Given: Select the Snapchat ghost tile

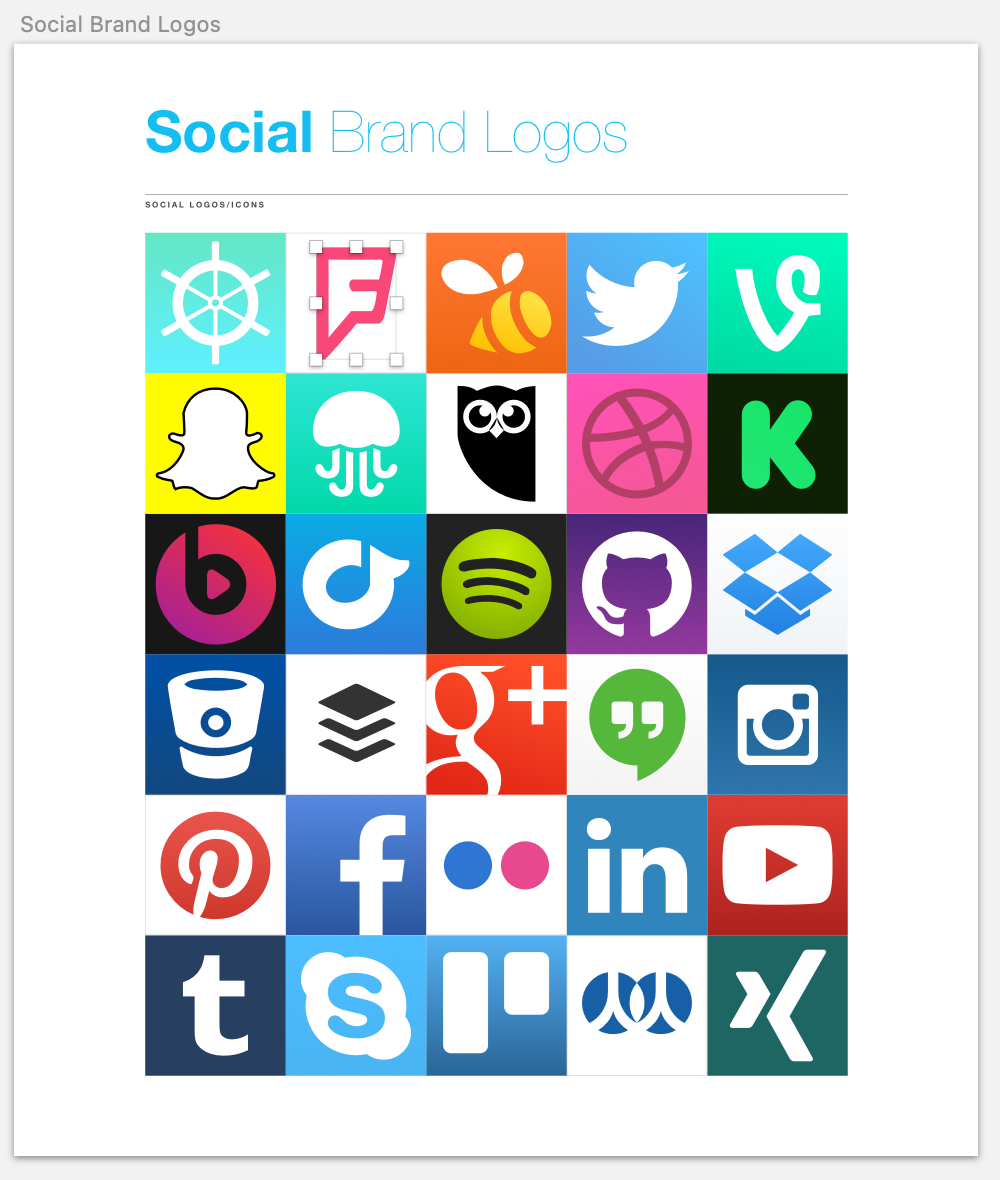Looking at the screenshot, I should (215, 443).
